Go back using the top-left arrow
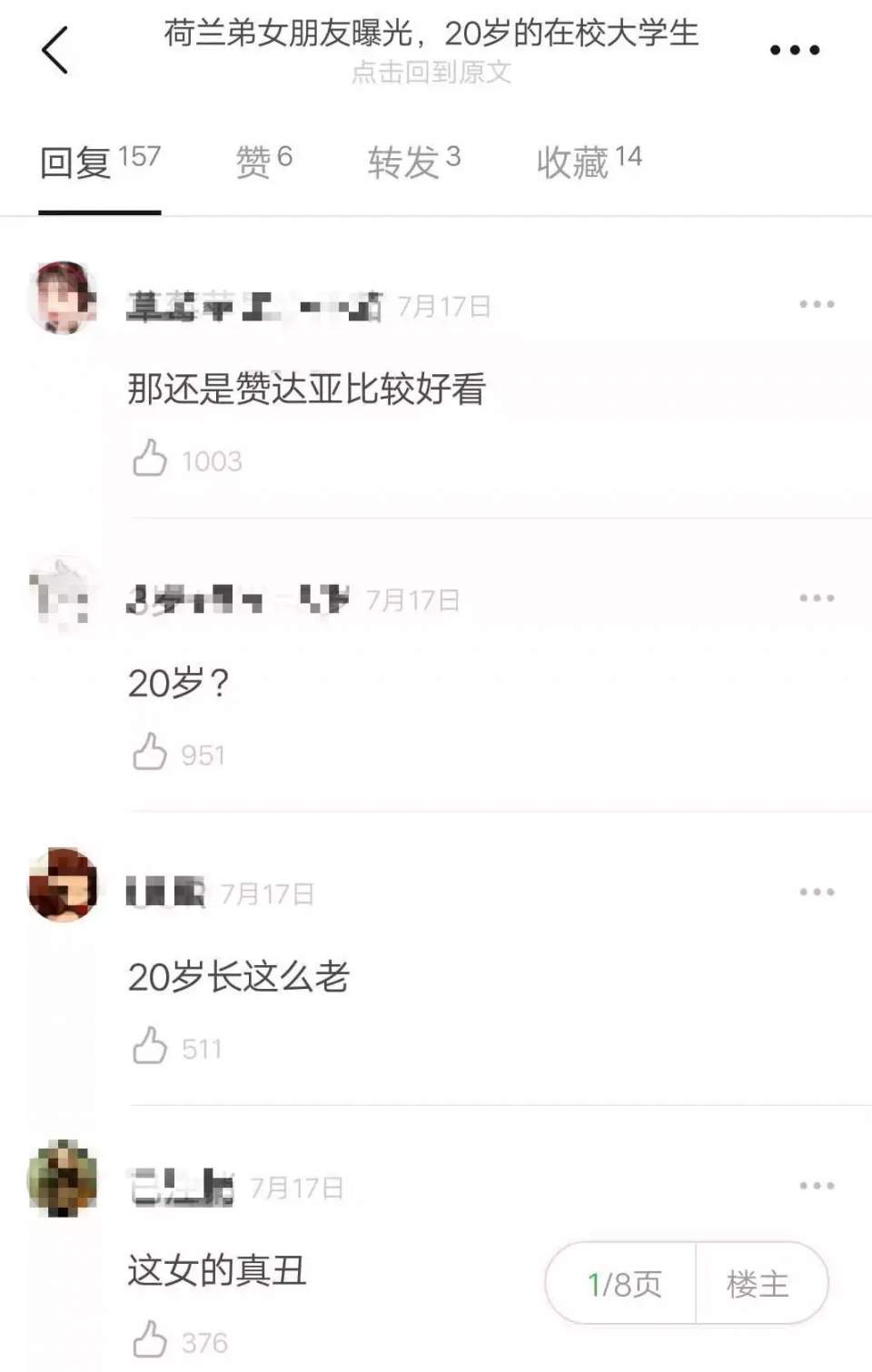Screen dimensions: 872x1372 click(x=54, y=50)
